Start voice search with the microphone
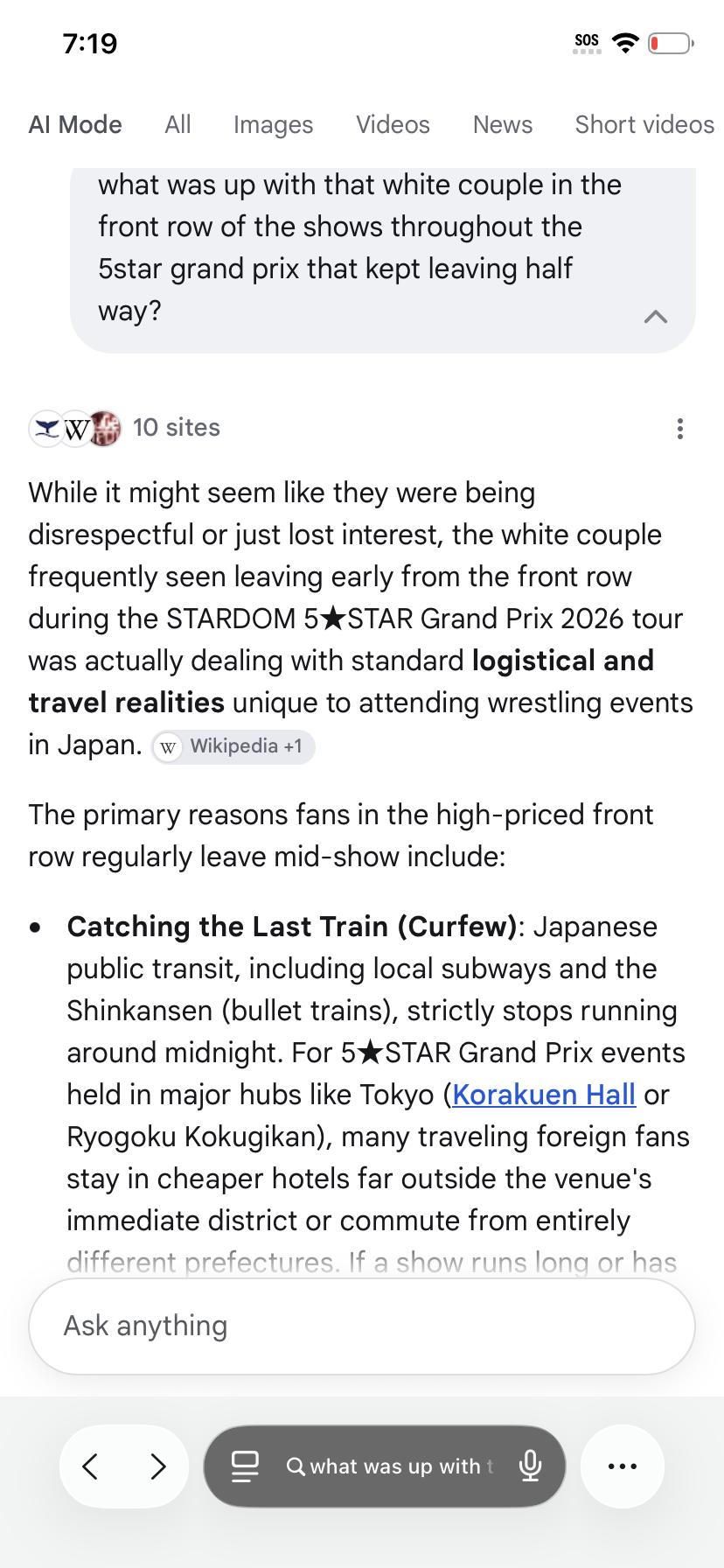The width and height of the screenshot is (724, 1568). pos(530,1466)
